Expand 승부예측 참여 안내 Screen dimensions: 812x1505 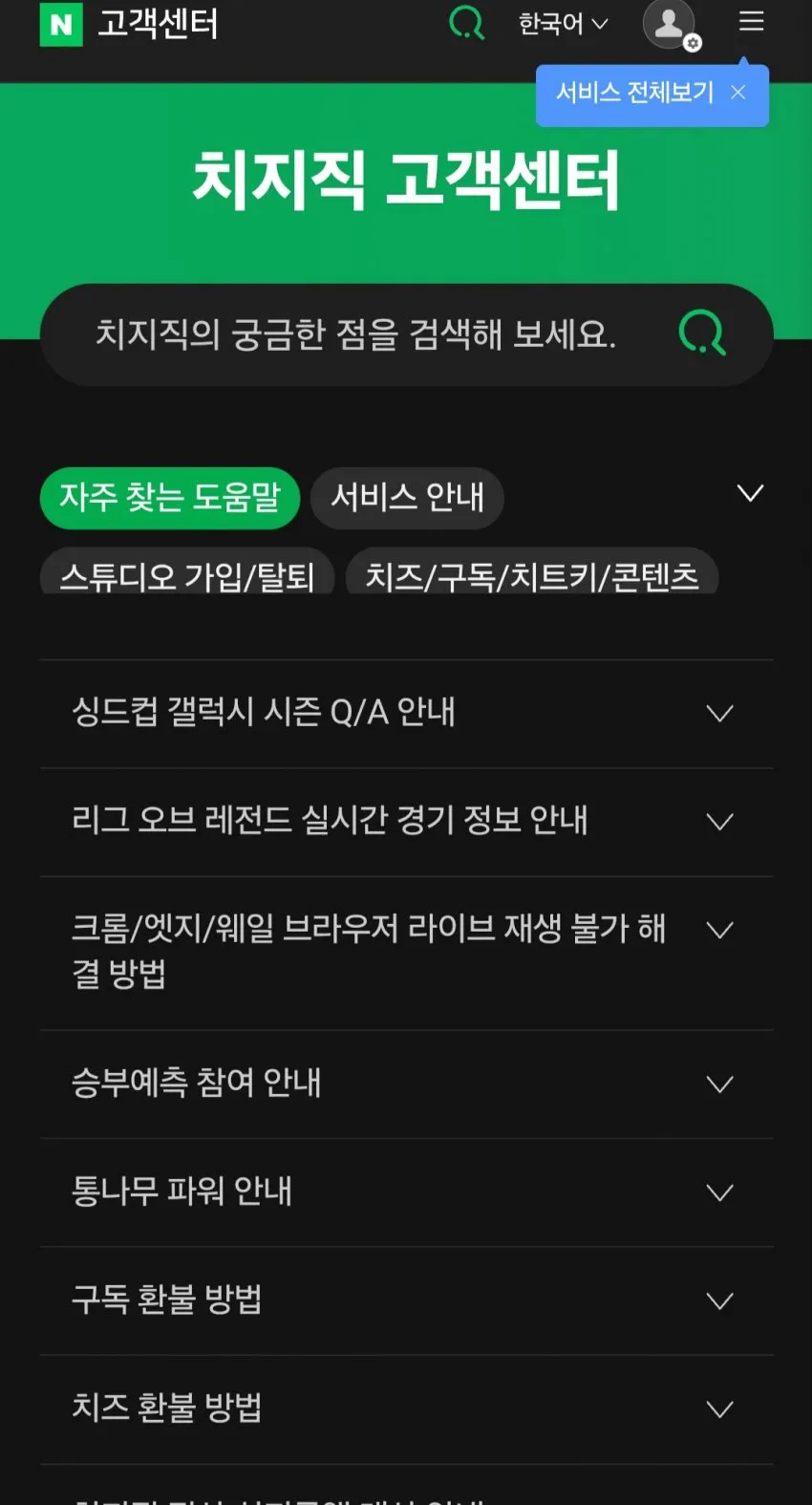[406, 1084]
